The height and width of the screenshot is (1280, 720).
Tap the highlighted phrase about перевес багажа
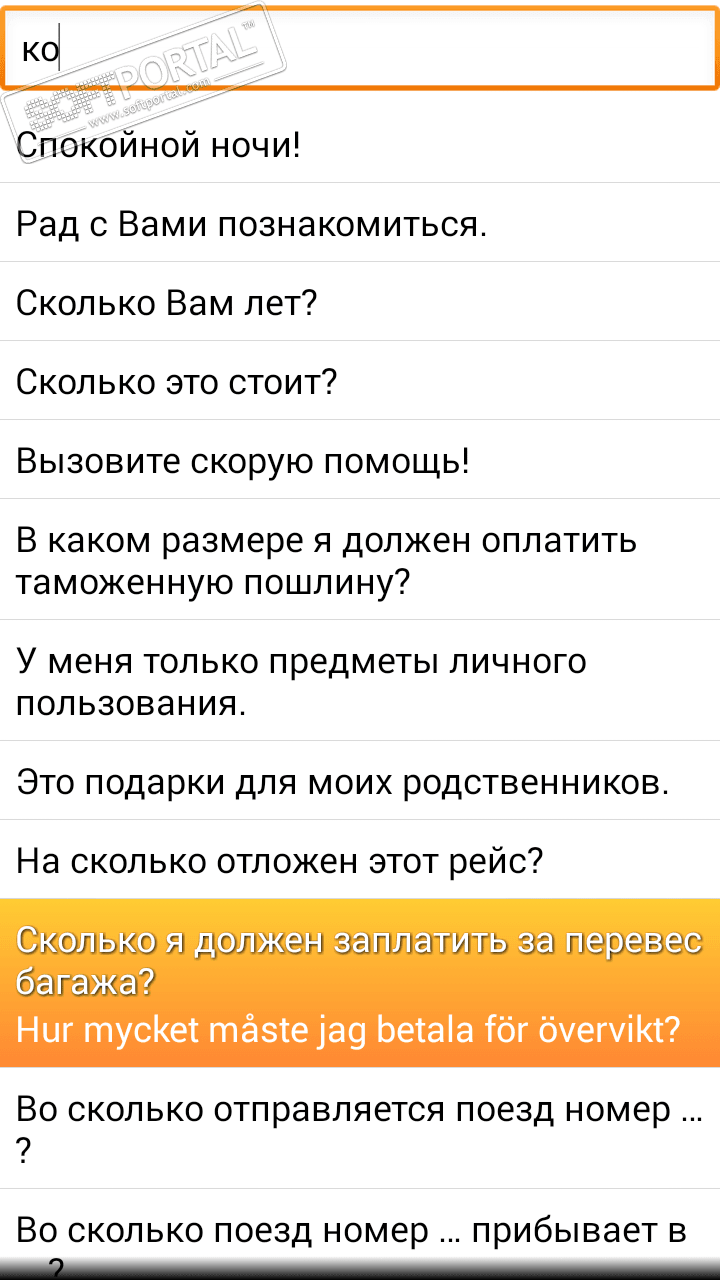tap(360, 984)
